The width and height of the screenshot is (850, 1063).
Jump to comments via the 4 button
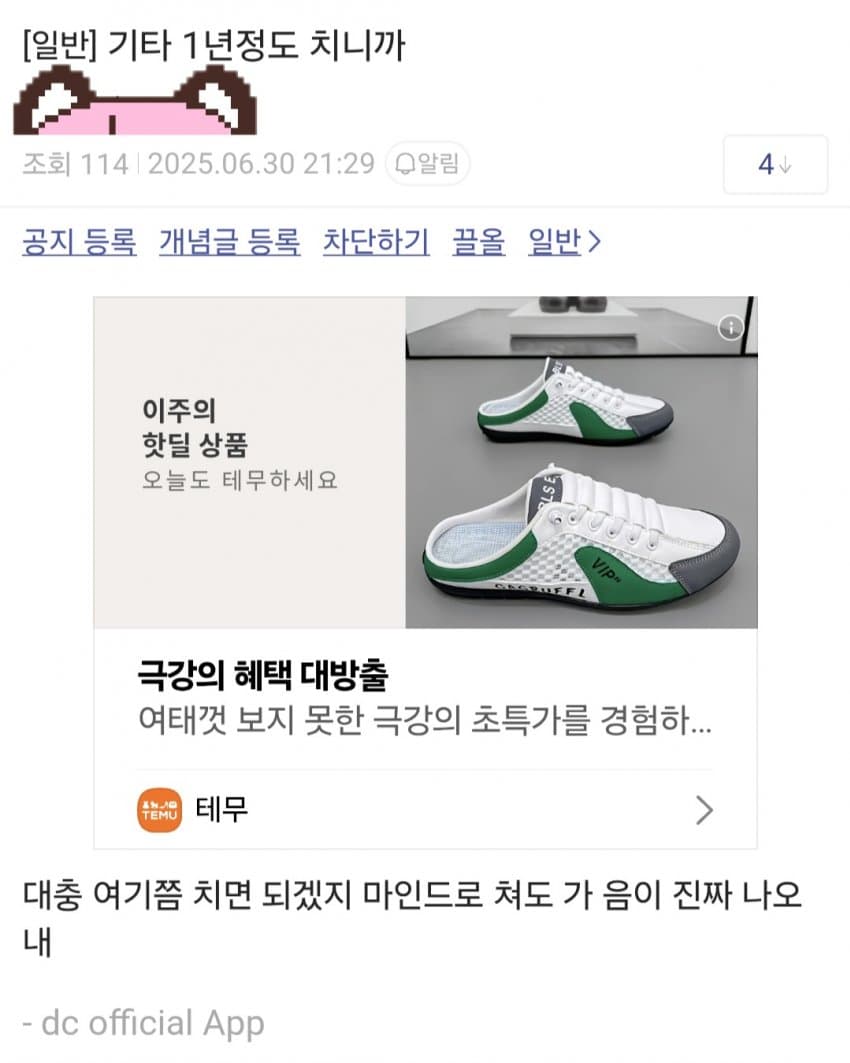774,165
